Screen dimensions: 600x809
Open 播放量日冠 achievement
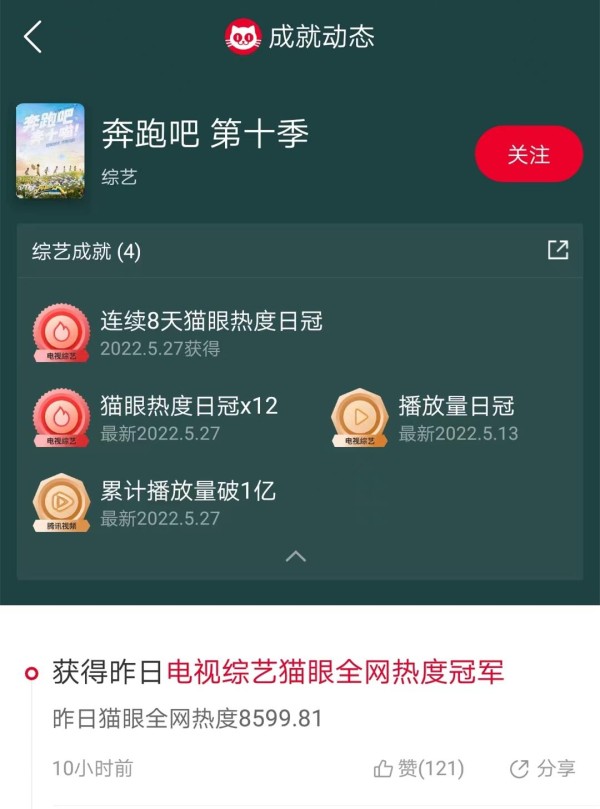coord(455,417)
